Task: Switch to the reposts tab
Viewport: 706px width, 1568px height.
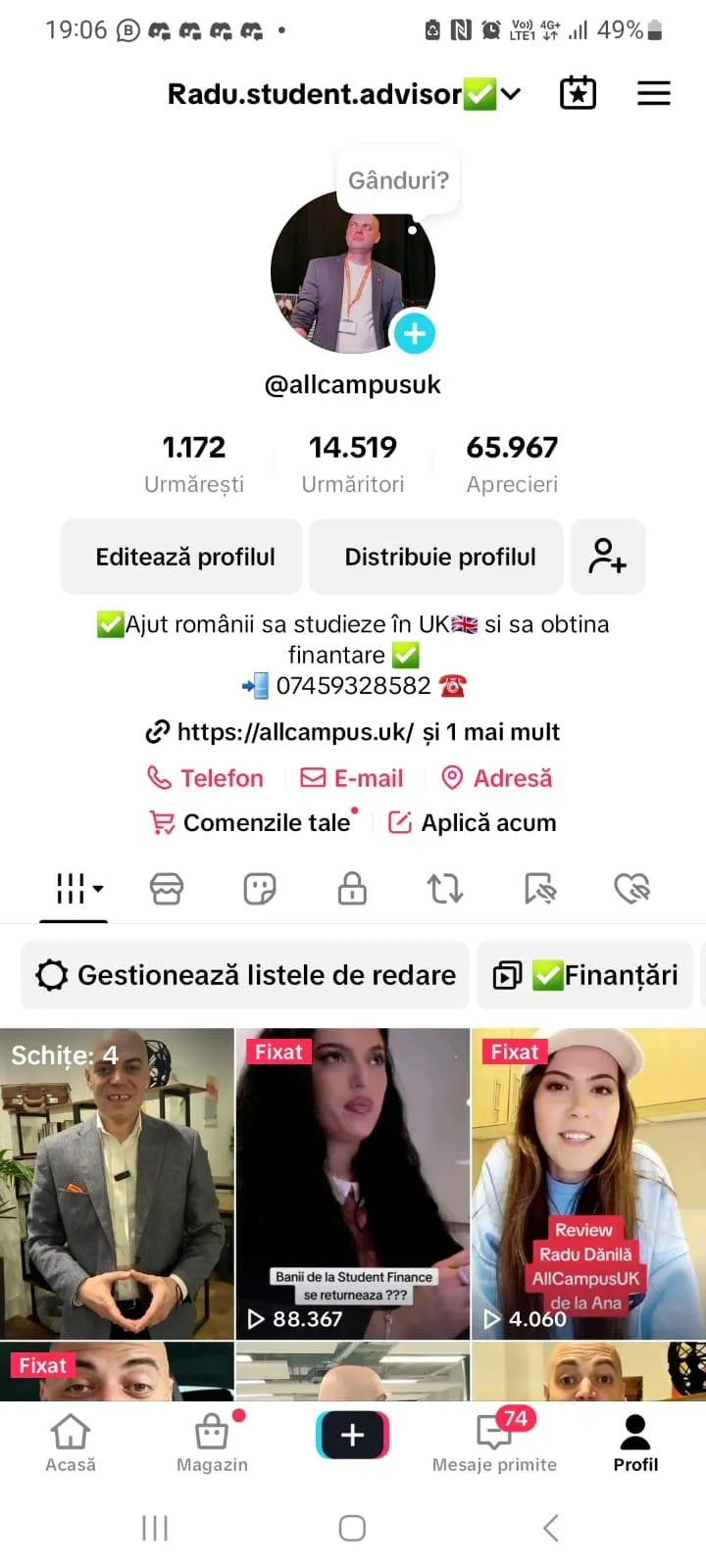Action: 444,889
